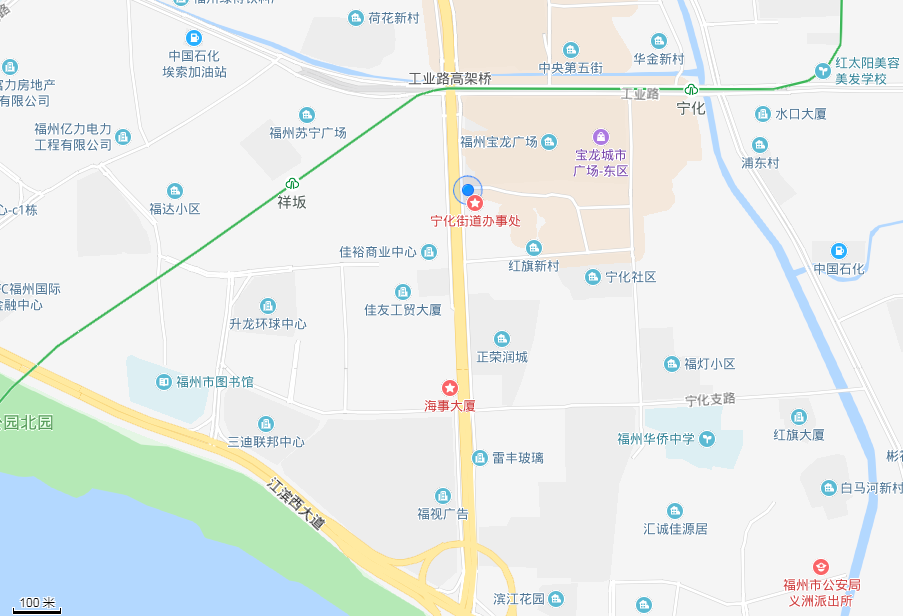The width and height of the screenshot is (903, 616).
Task: Select the 福州市公安局义洲派出所 marker
Action: [x=820, y=566]
